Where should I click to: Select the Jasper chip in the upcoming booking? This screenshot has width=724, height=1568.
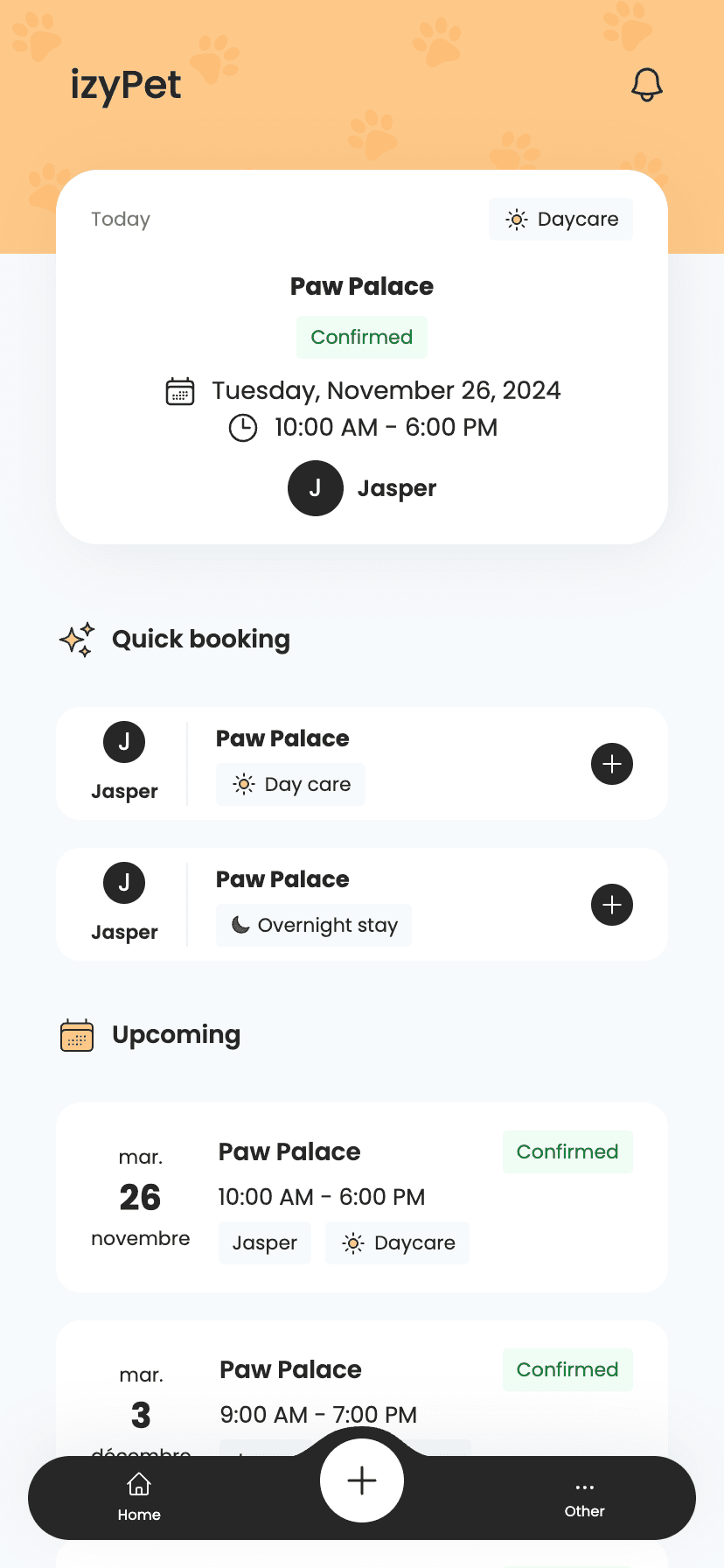pyautogui.click(x=264, y=1242)
